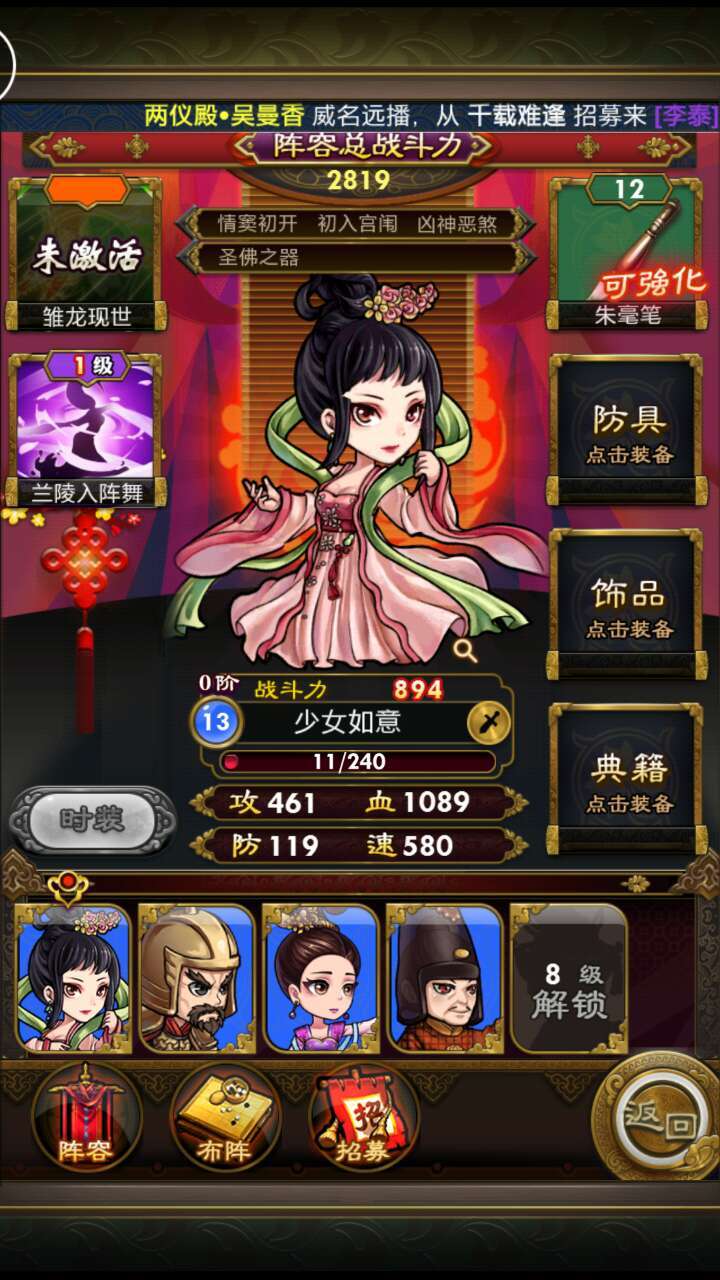Equip an item in the 典籍 book slot

click(628, 780)
